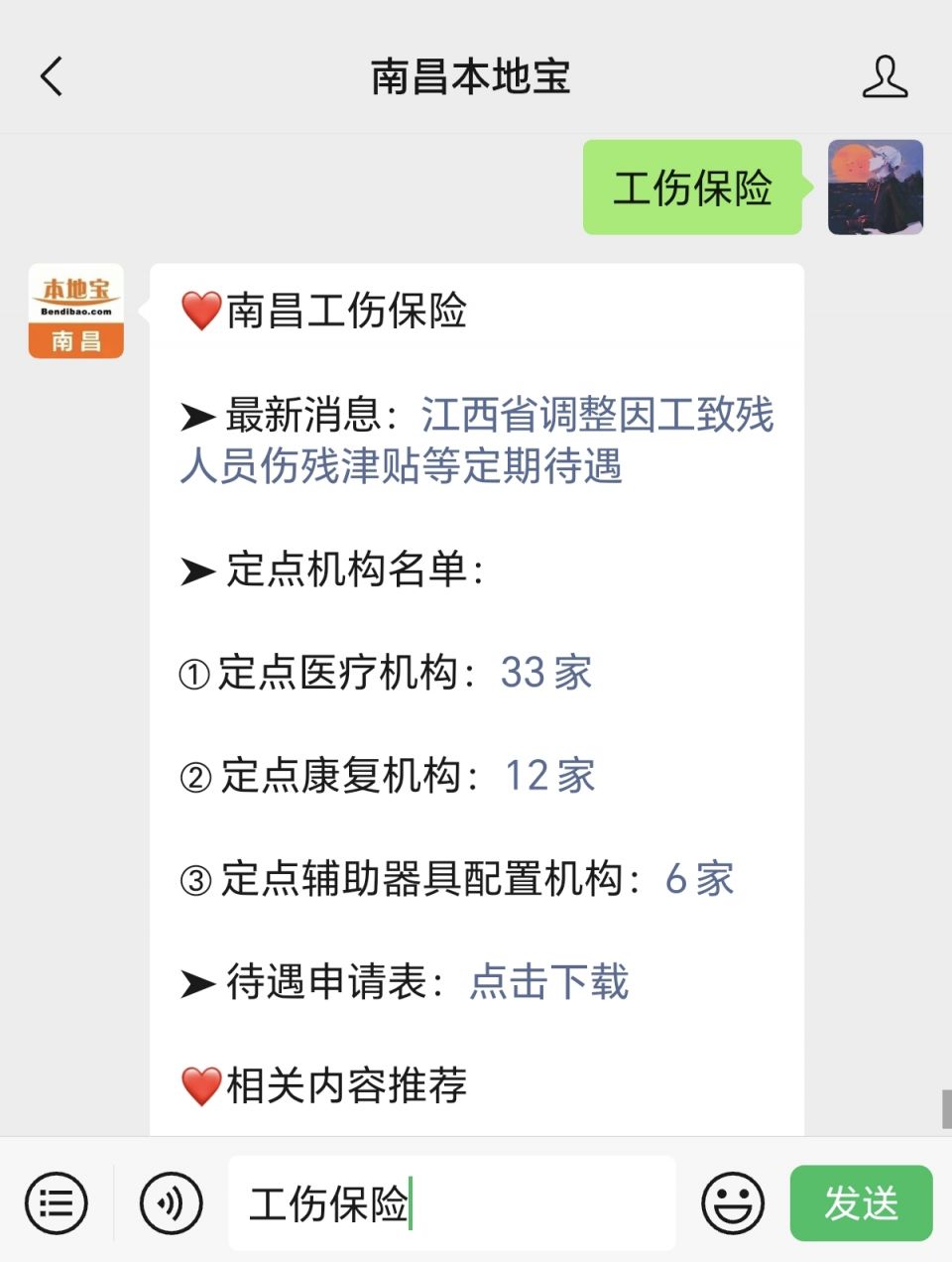This screenshot has width=952, height=1262.
Task: Tap my own chat avatar
Action: [875, 188]
